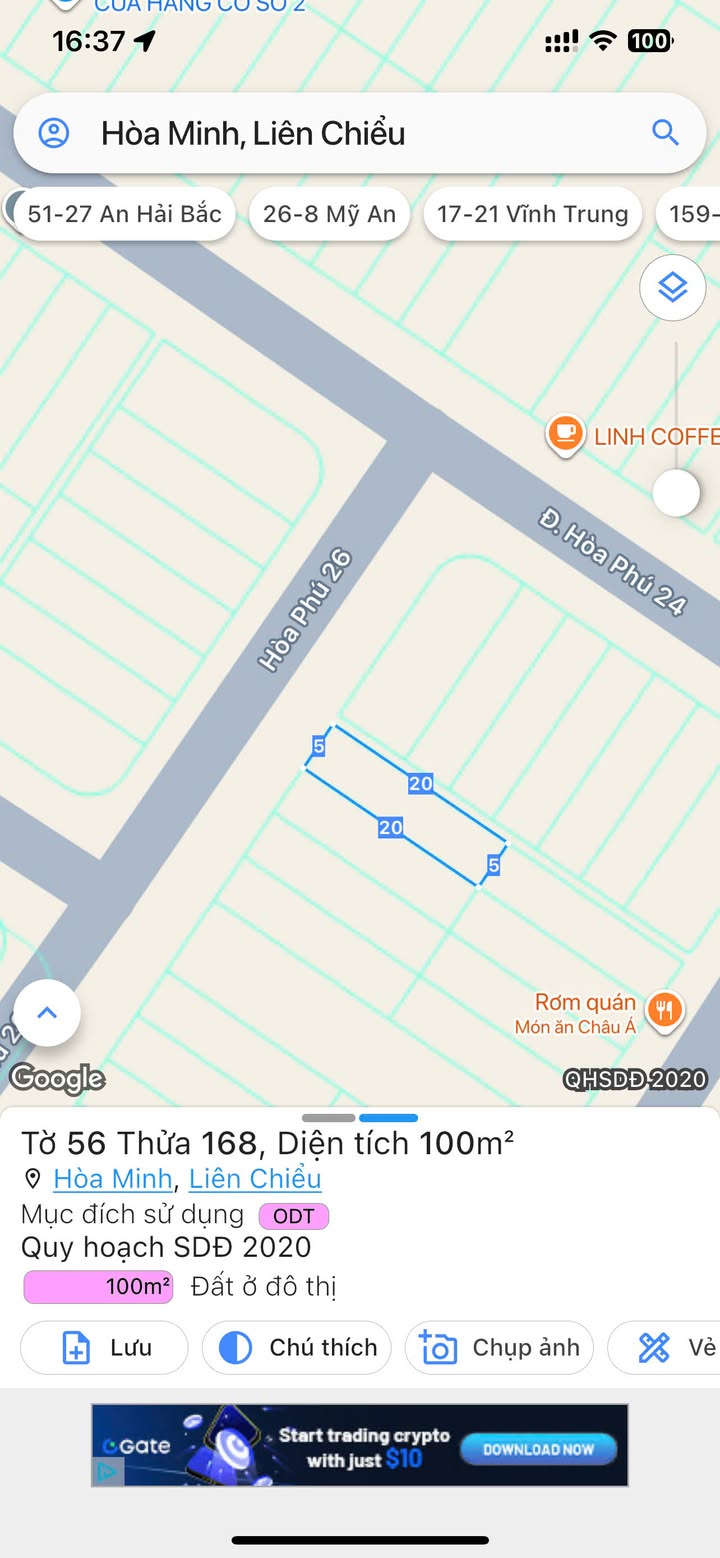Screen dimensions: 720x1558
Task: Select the 51-27 An Hải Bắc chip
Action: (x=125, y=214)
